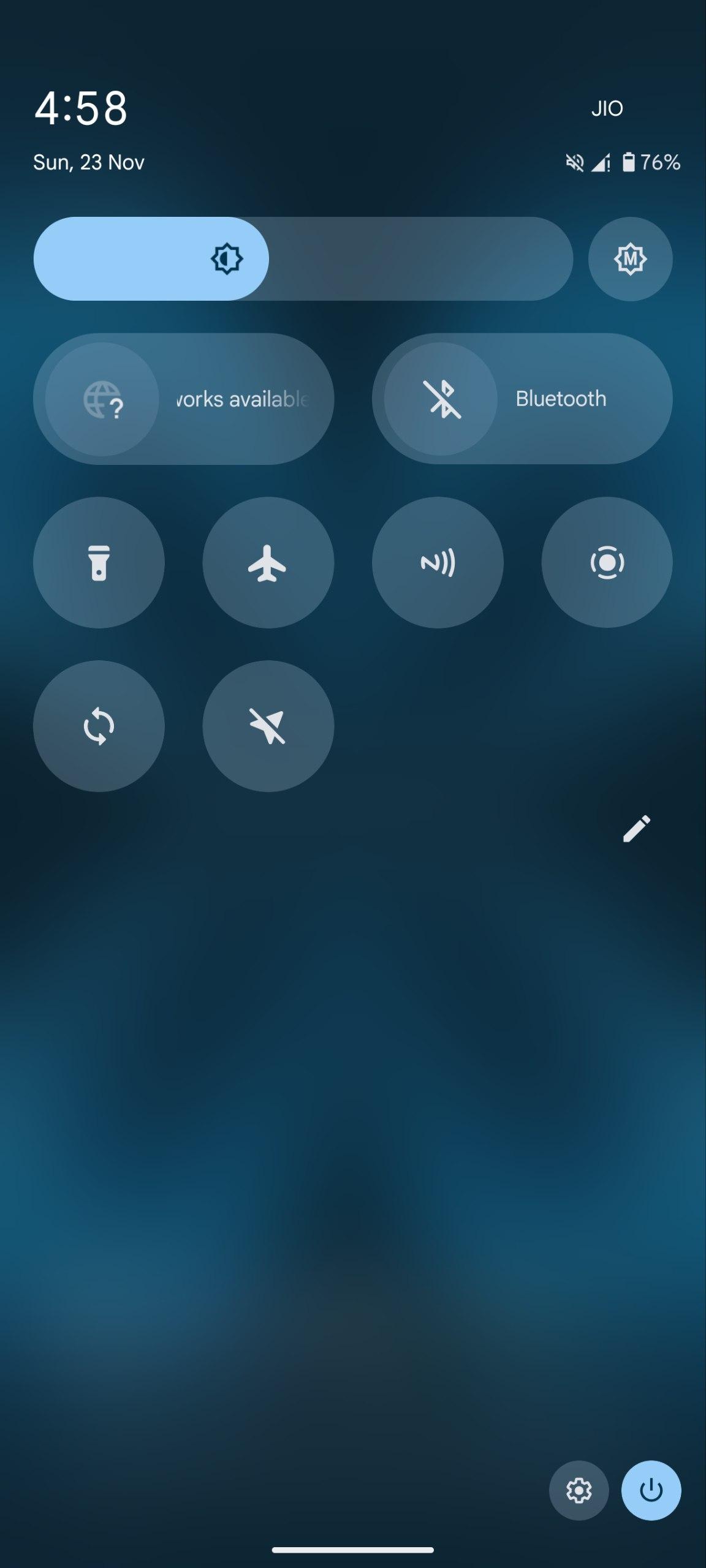Toggle the auto-brightness mode icon
The width and height of the screenshot is (706, 1568).
630,258
